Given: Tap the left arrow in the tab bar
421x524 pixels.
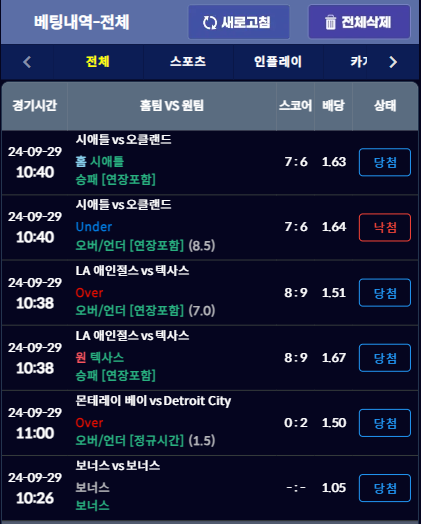Looking at the screenshot, I should click(27, 62).
